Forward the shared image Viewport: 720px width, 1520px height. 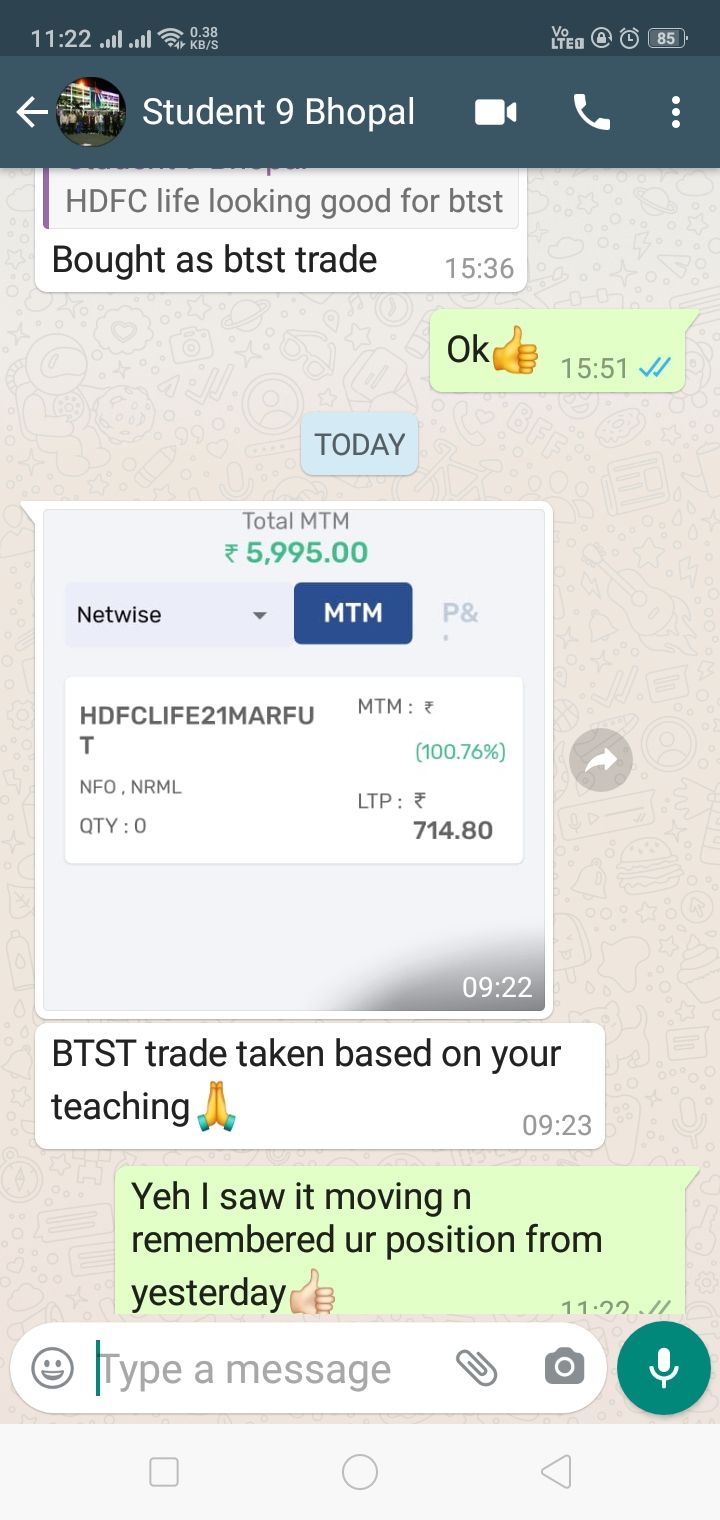pyautogui.click(x=601, y=761)
